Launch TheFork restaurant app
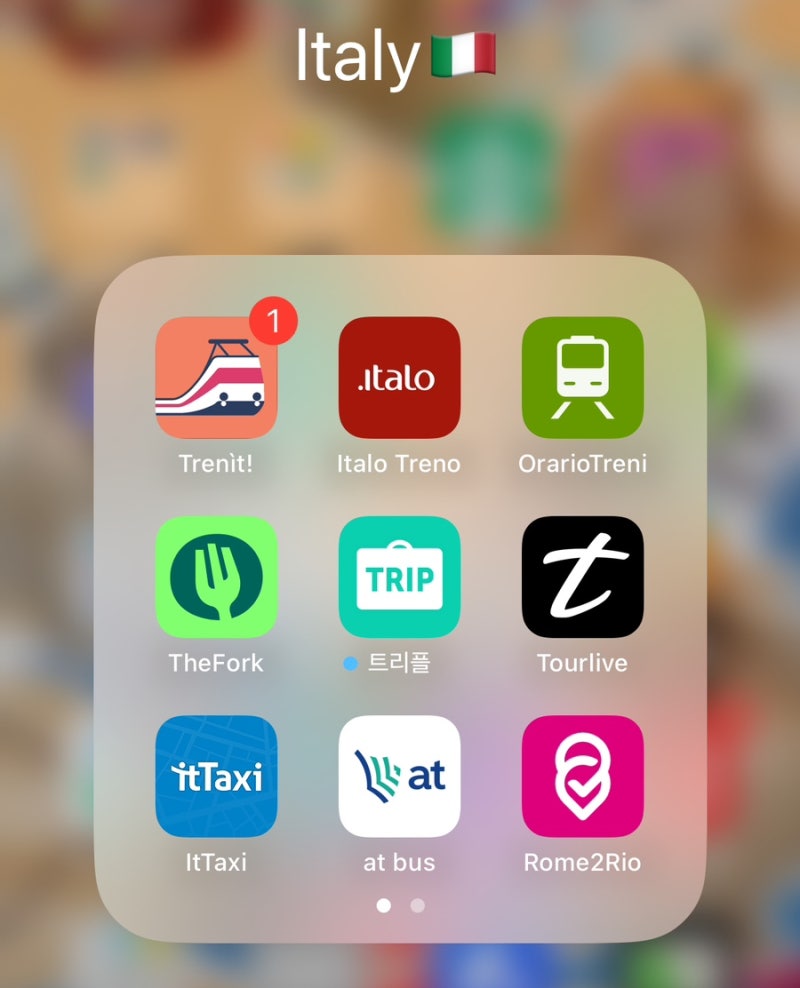The width and height of the screenshot is (800, 988). pos(216,577)
